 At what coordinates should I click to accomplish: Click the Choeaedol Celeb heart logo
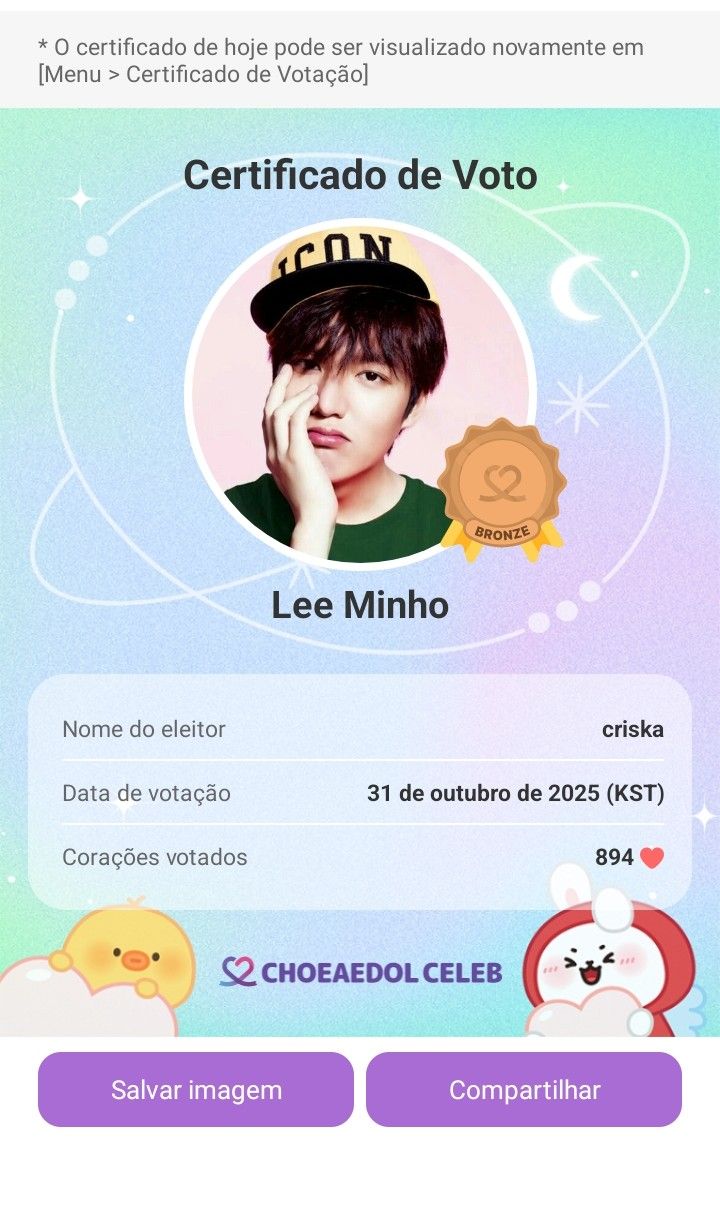(x=237, y=970)
